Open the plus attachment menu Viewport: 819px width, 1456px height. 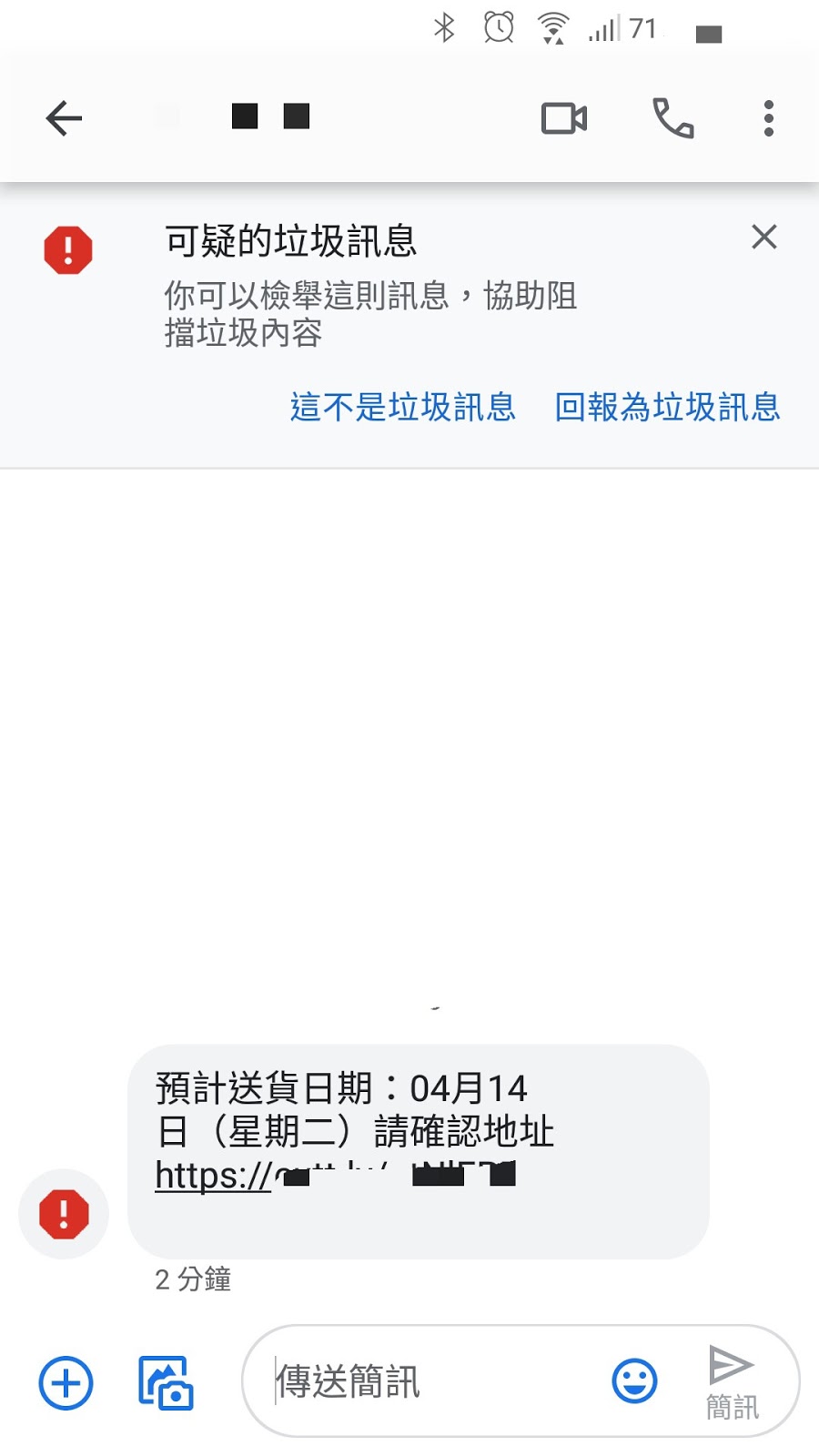click(x=66, y=1383)
